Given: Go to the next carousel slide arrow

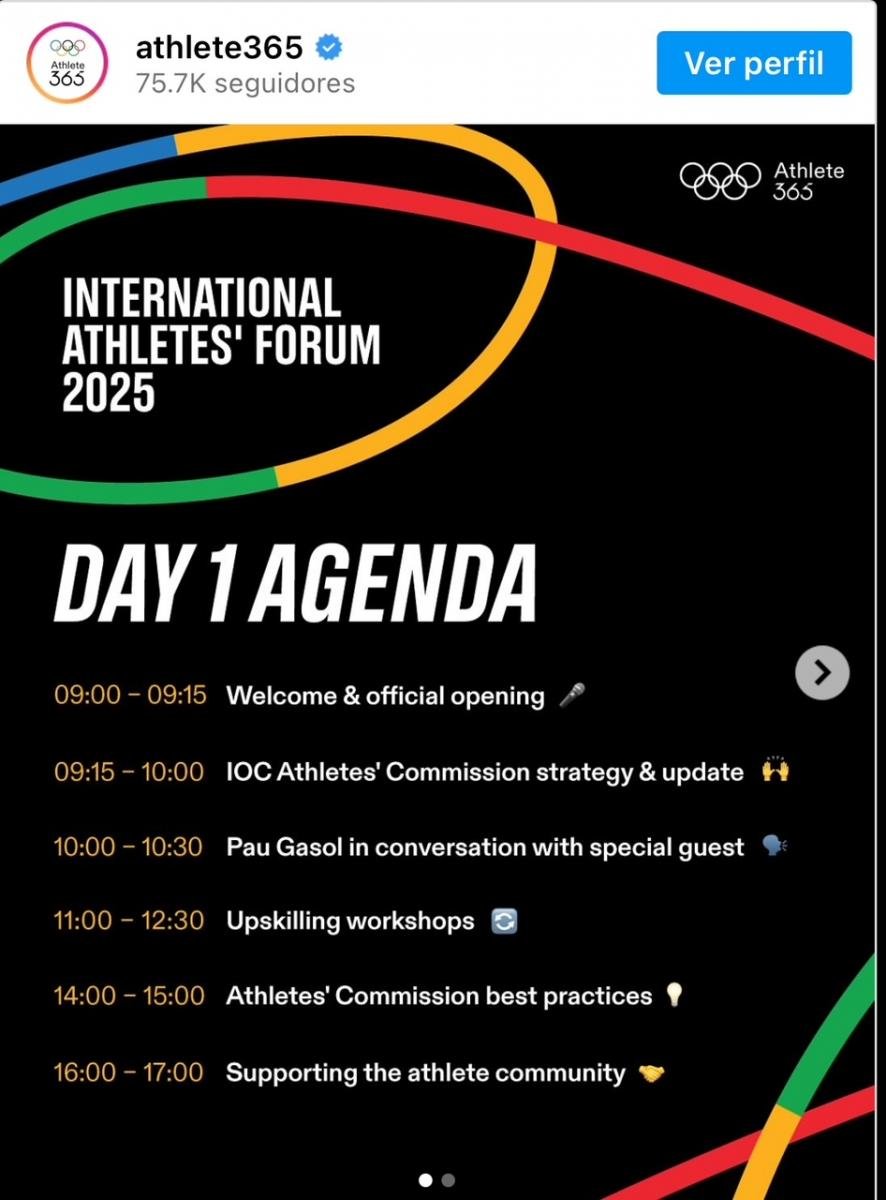Looking at the screenshot, I should [822, 673].
